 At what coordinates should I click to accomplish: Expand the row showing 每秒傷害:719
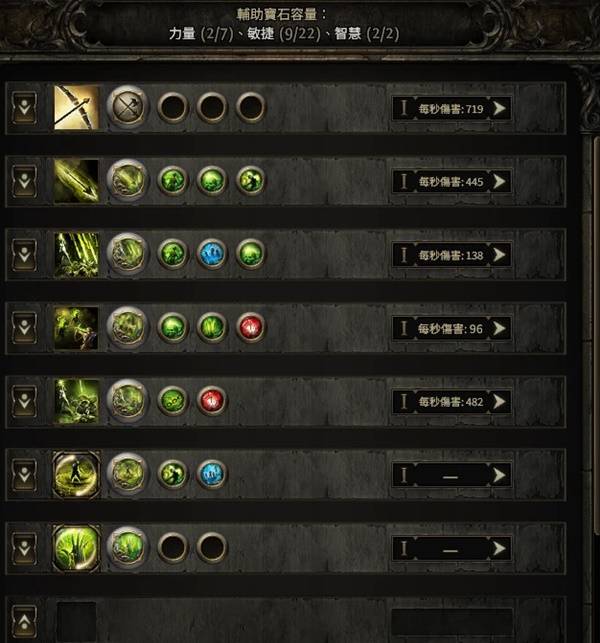pyautogui.click(x=24, y=107)
